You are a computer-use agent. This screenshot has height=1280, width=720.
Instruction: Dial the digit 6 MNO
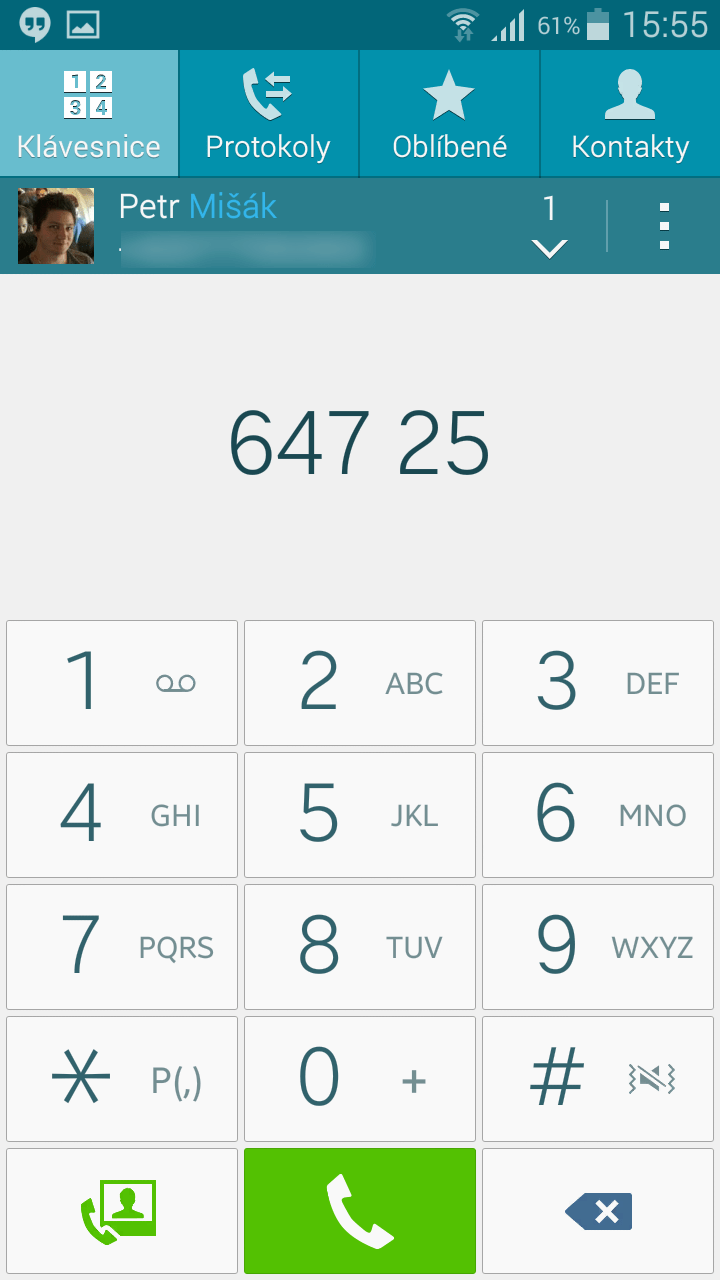[x=598, y=815]
